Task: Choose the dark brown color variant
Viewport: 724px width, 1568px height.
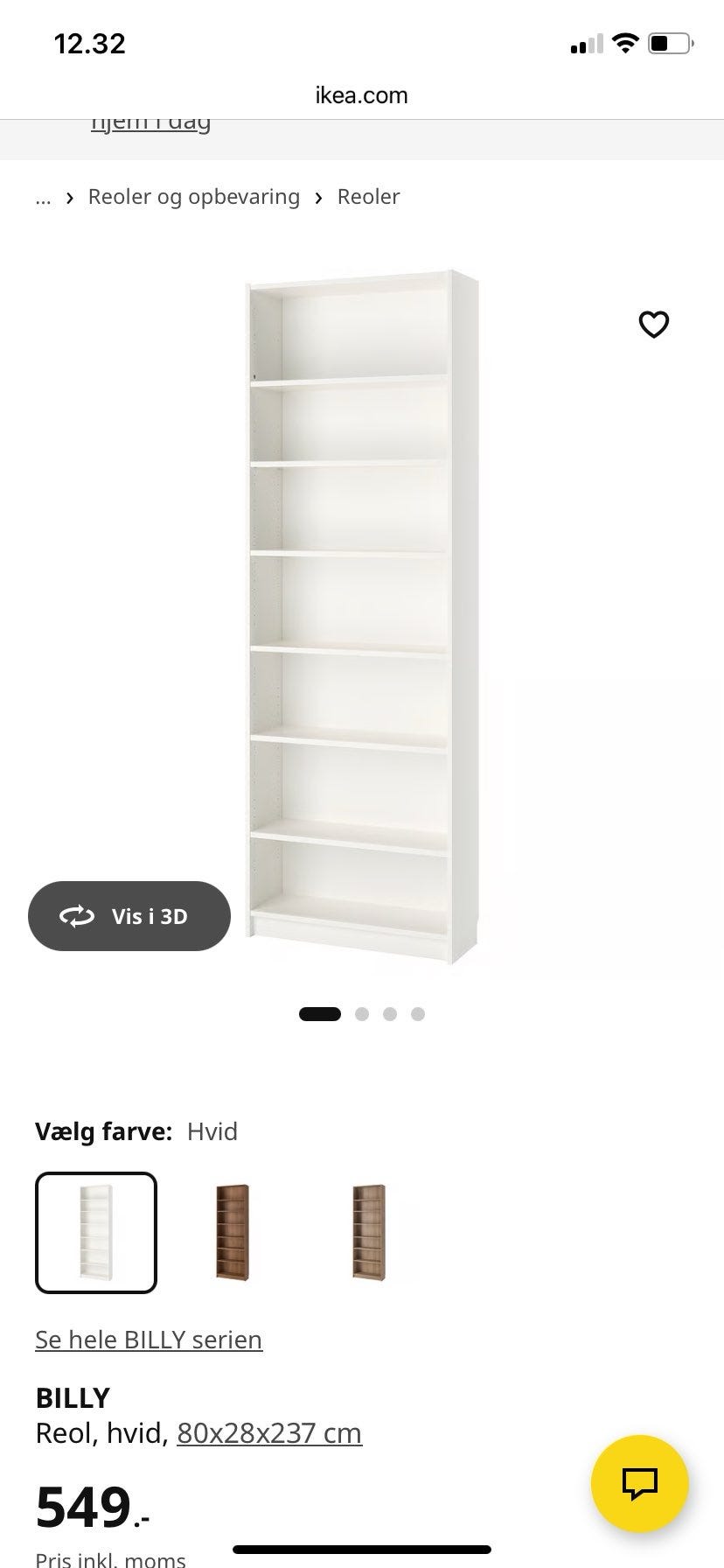Action: pyautogui.click(x=233, y=1232)
